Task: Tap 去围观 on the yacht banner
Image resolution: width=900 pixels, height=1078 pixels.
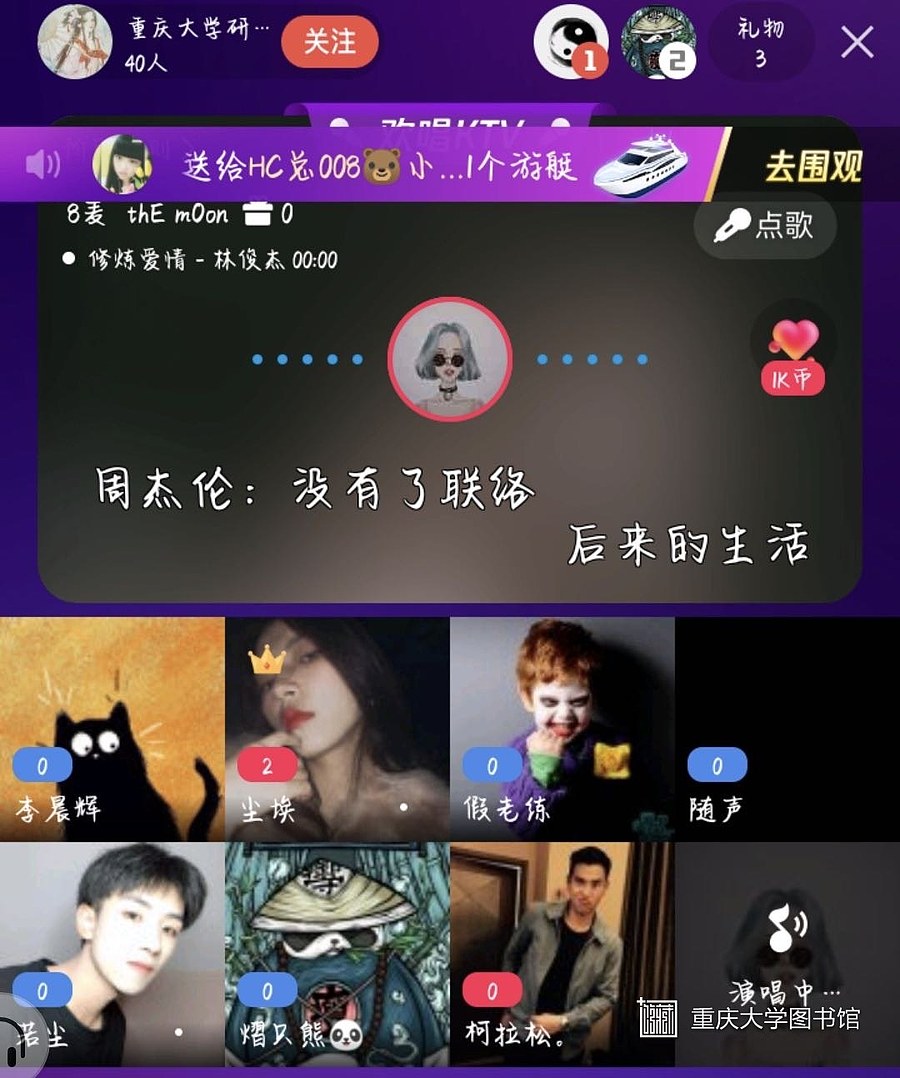Action: (813, 166)
